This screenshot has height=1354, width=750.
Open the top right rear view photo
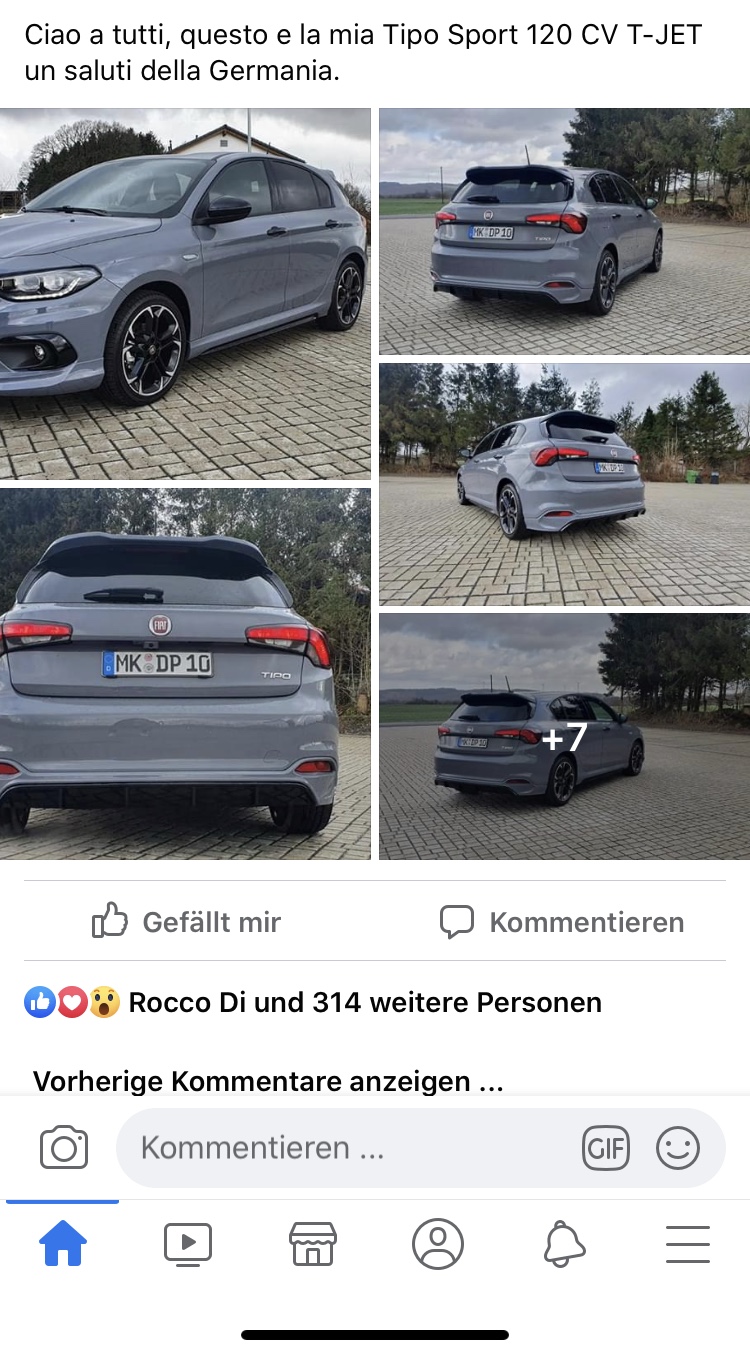click(x=564, y=231)
